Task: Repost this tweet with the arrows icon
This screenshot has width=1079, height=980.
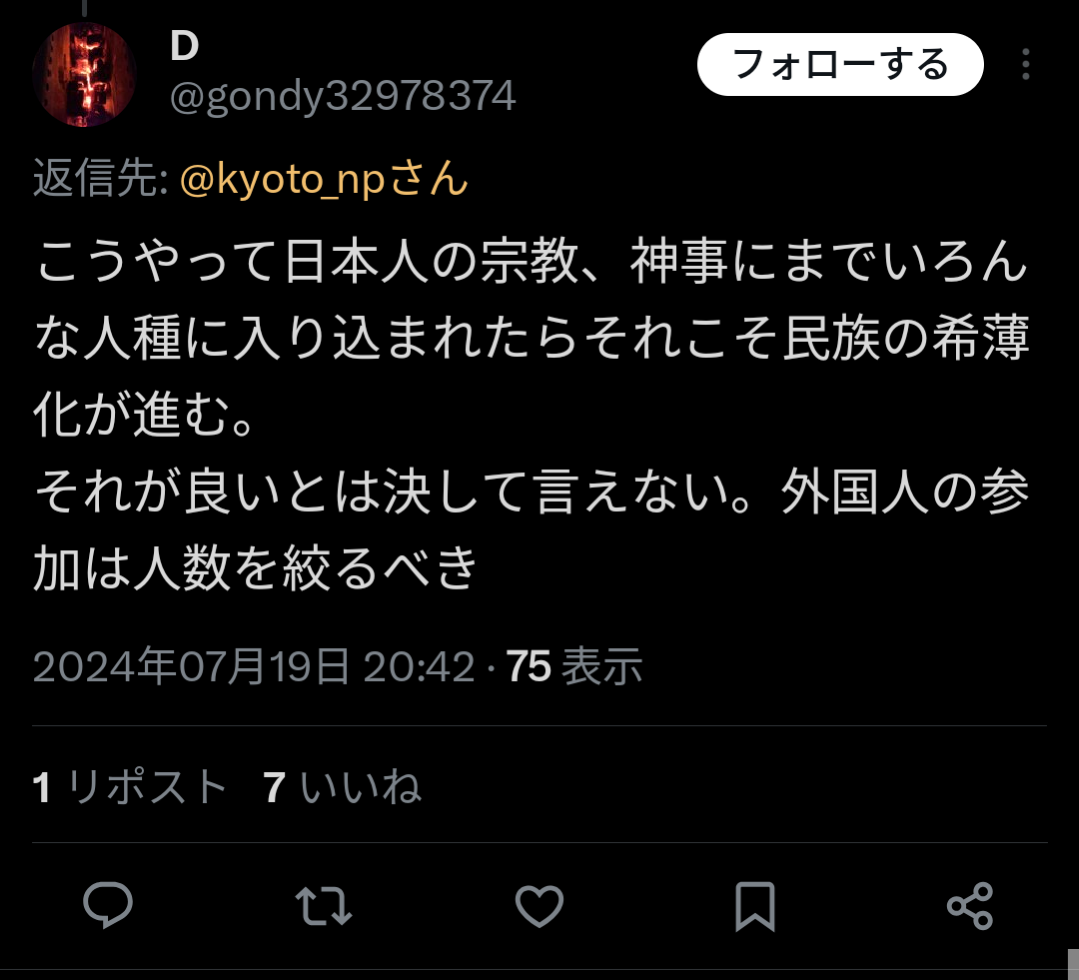Action: 324,906
